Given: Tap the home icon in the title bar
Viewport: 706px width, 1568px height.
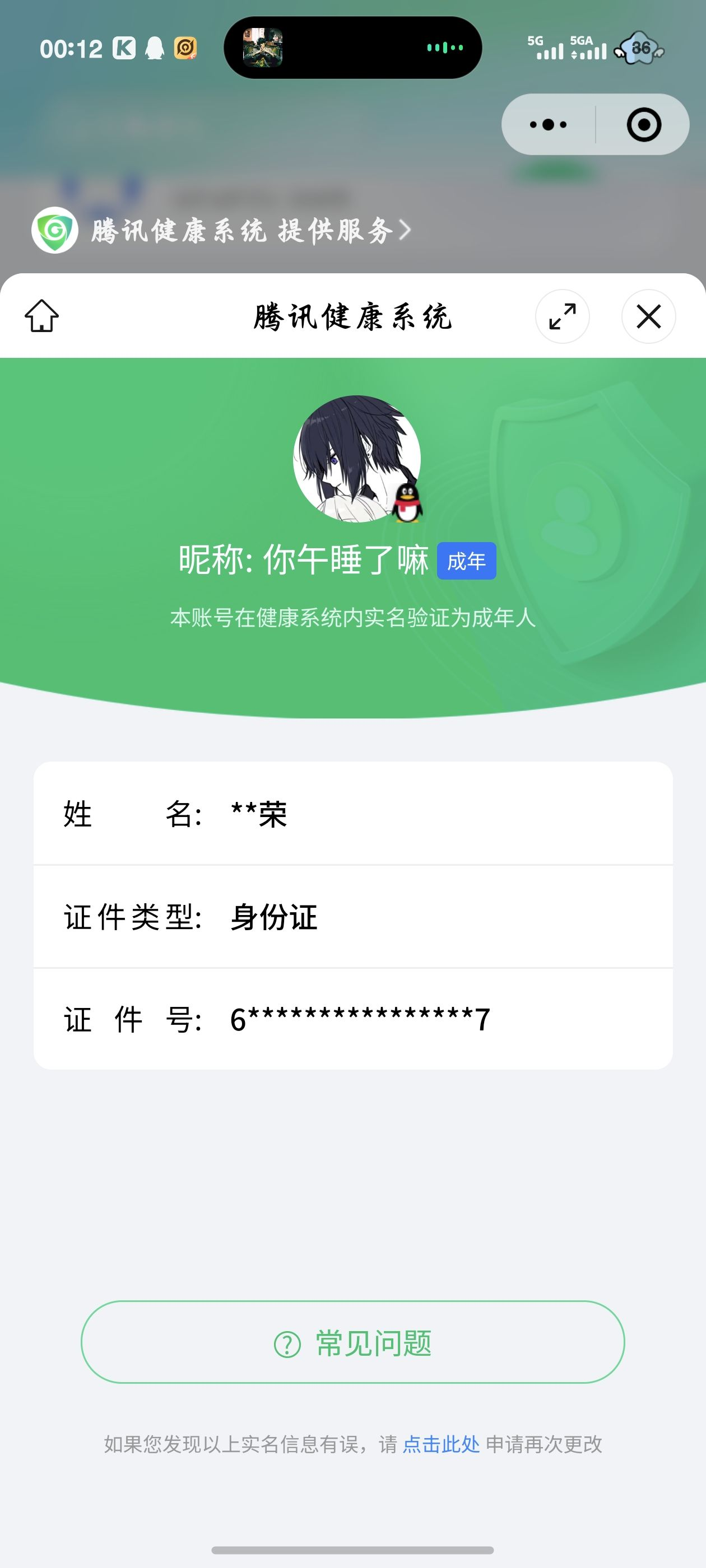Looking at the screenshot, I should 43,316.
